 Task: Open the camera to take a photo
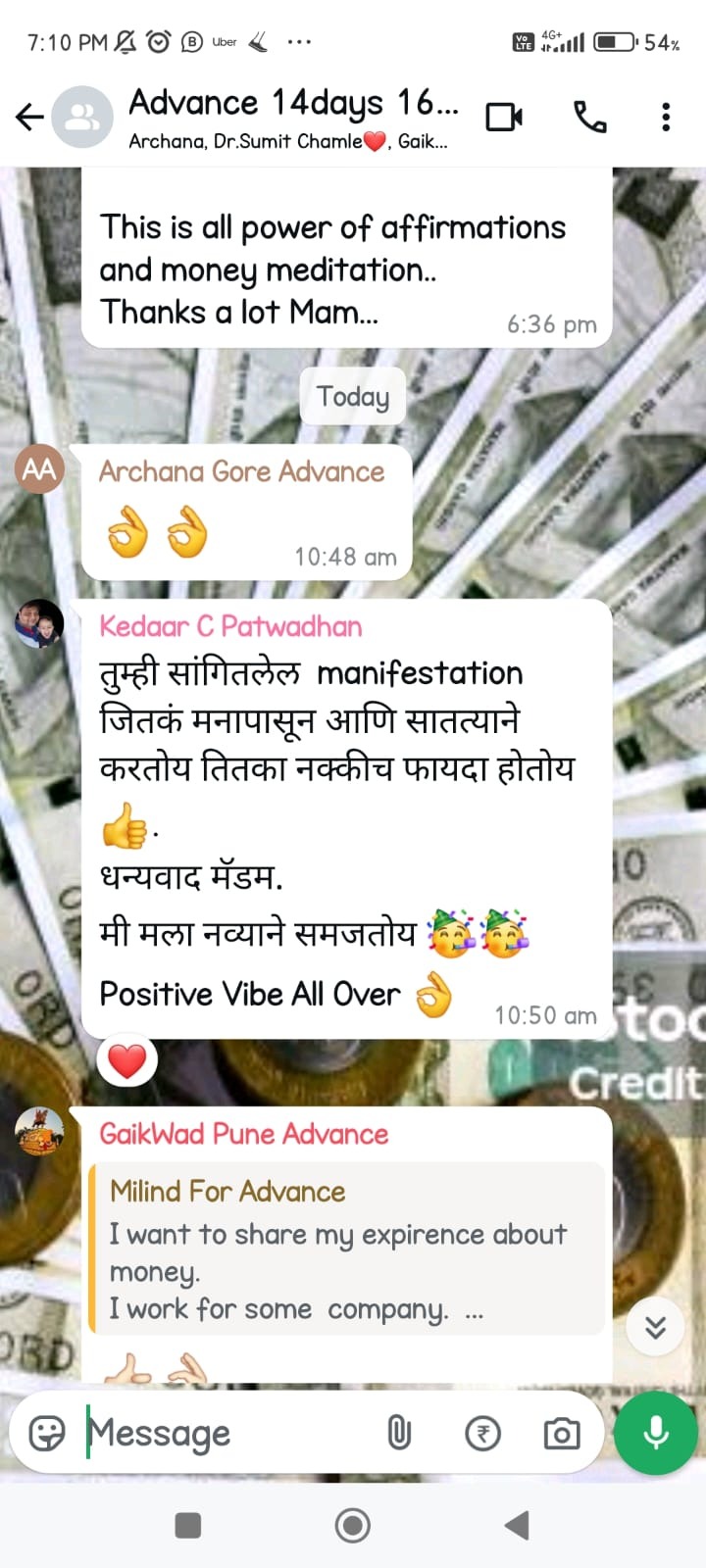tap(562, 1434)
